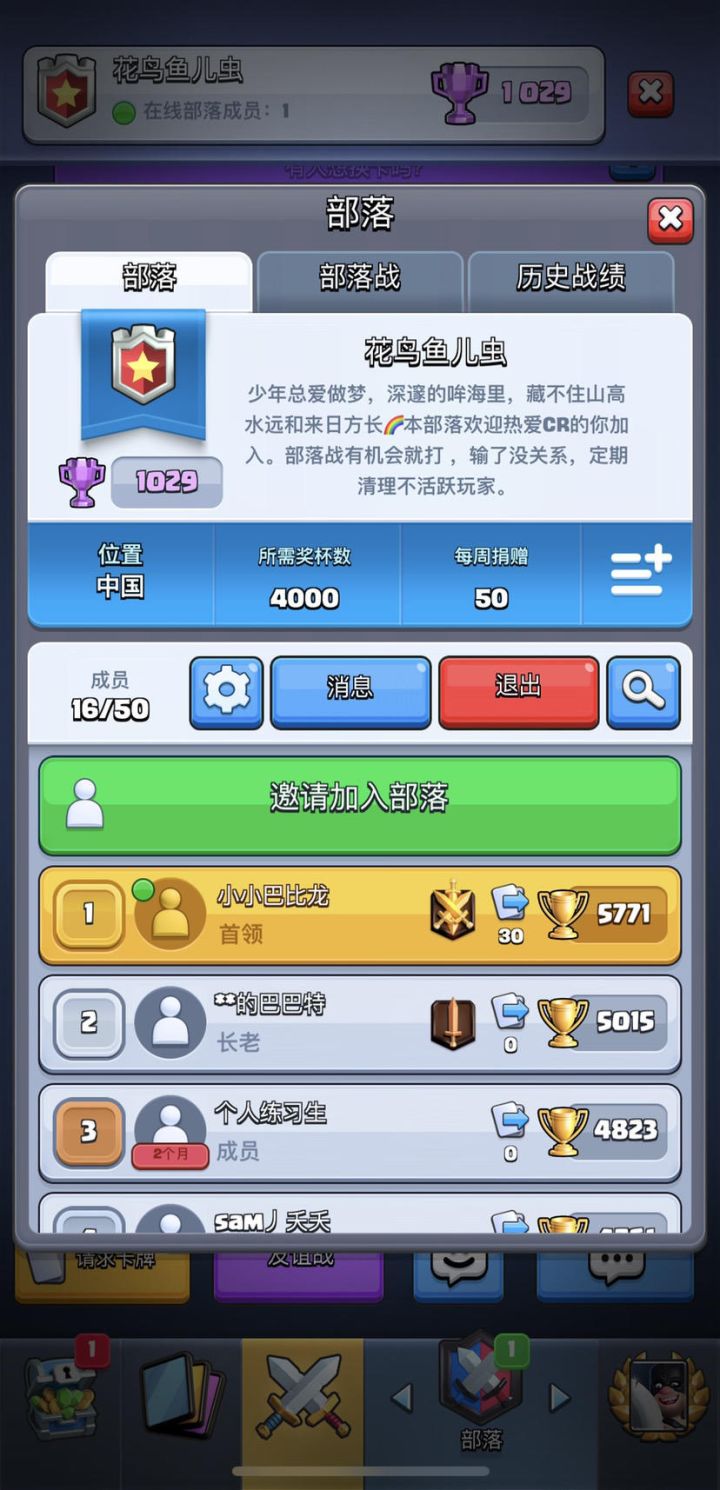The width and height of the screenshot is (720, 1490).
Task: Open the chat bubble icon near bottom right
Action: pos(617,1265)
